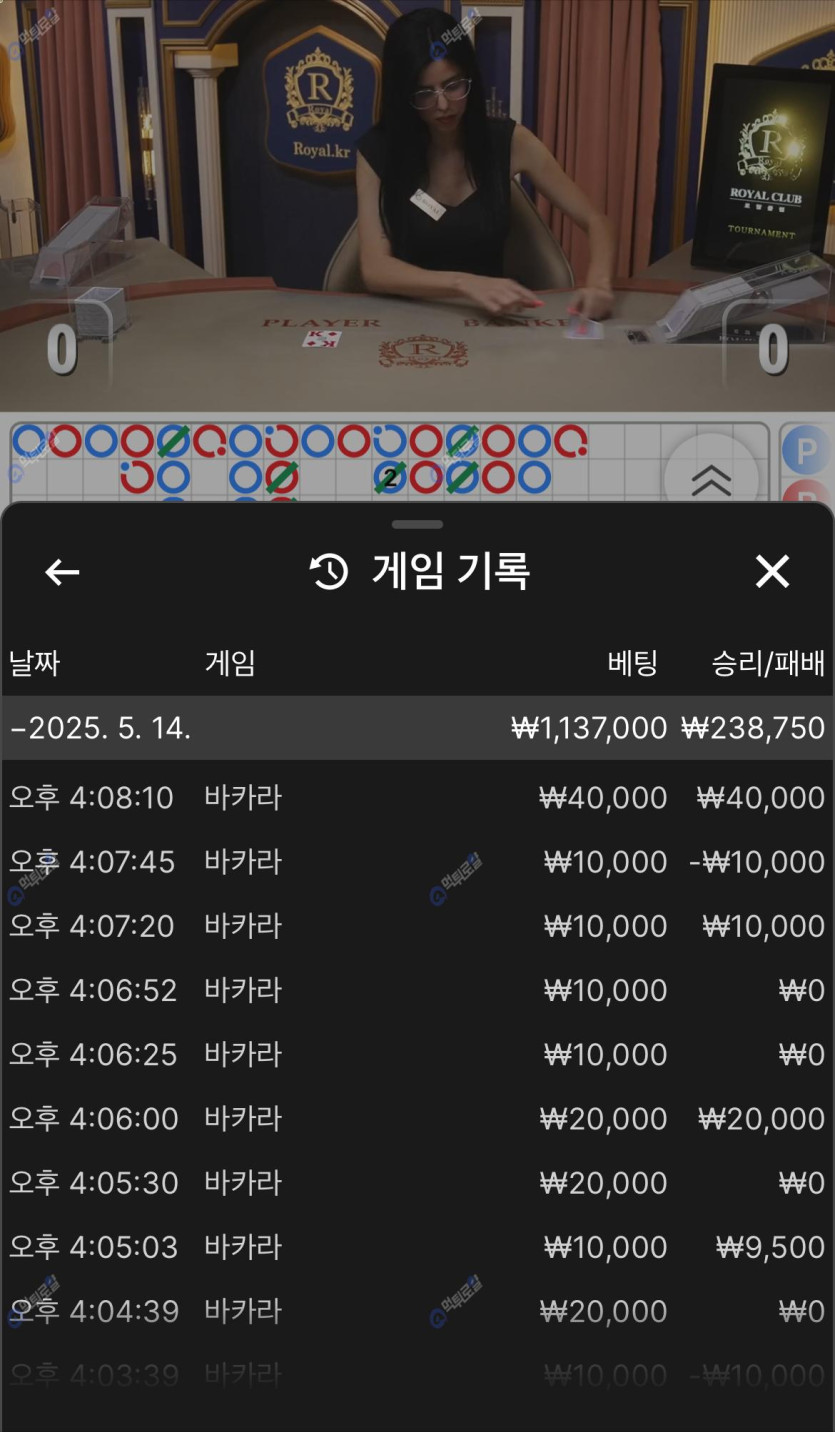Select the 오후 4:06:52 baccarat round
This screenshot has width=835, height=1432.
[x=417, y=990]
